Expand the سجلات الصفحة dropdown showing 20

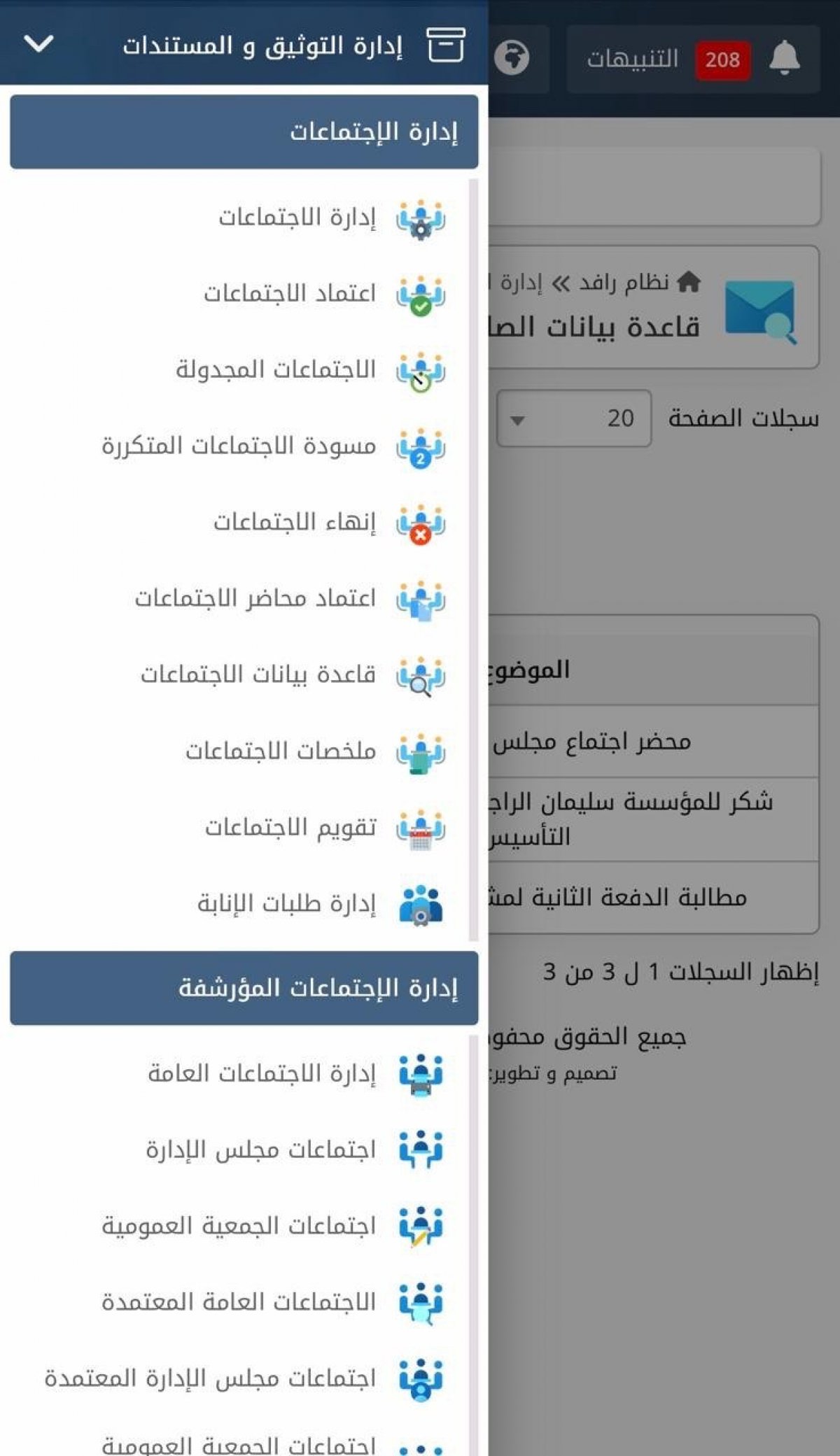pyautogui.click(x=574, y=419)
